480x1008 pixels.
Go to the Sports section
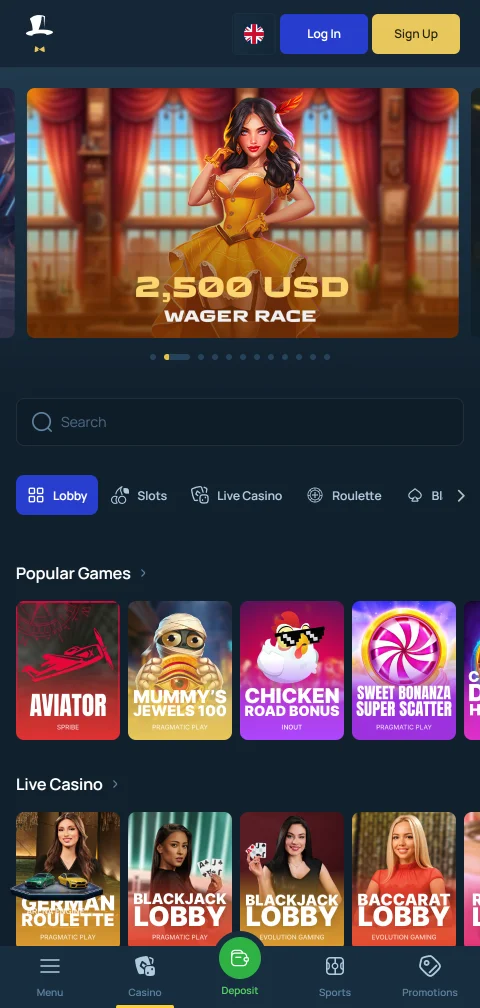(x=335, y=977)
